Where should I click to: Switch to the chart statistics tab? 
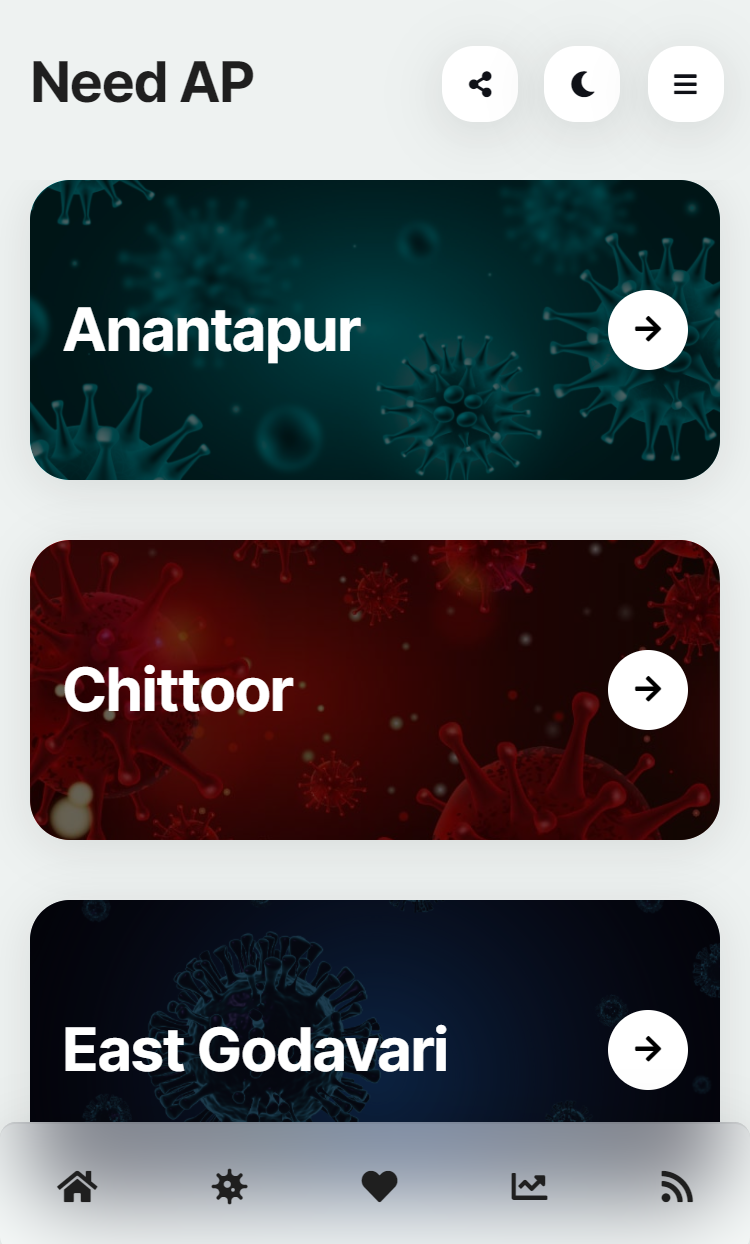tap(529, 1187)
